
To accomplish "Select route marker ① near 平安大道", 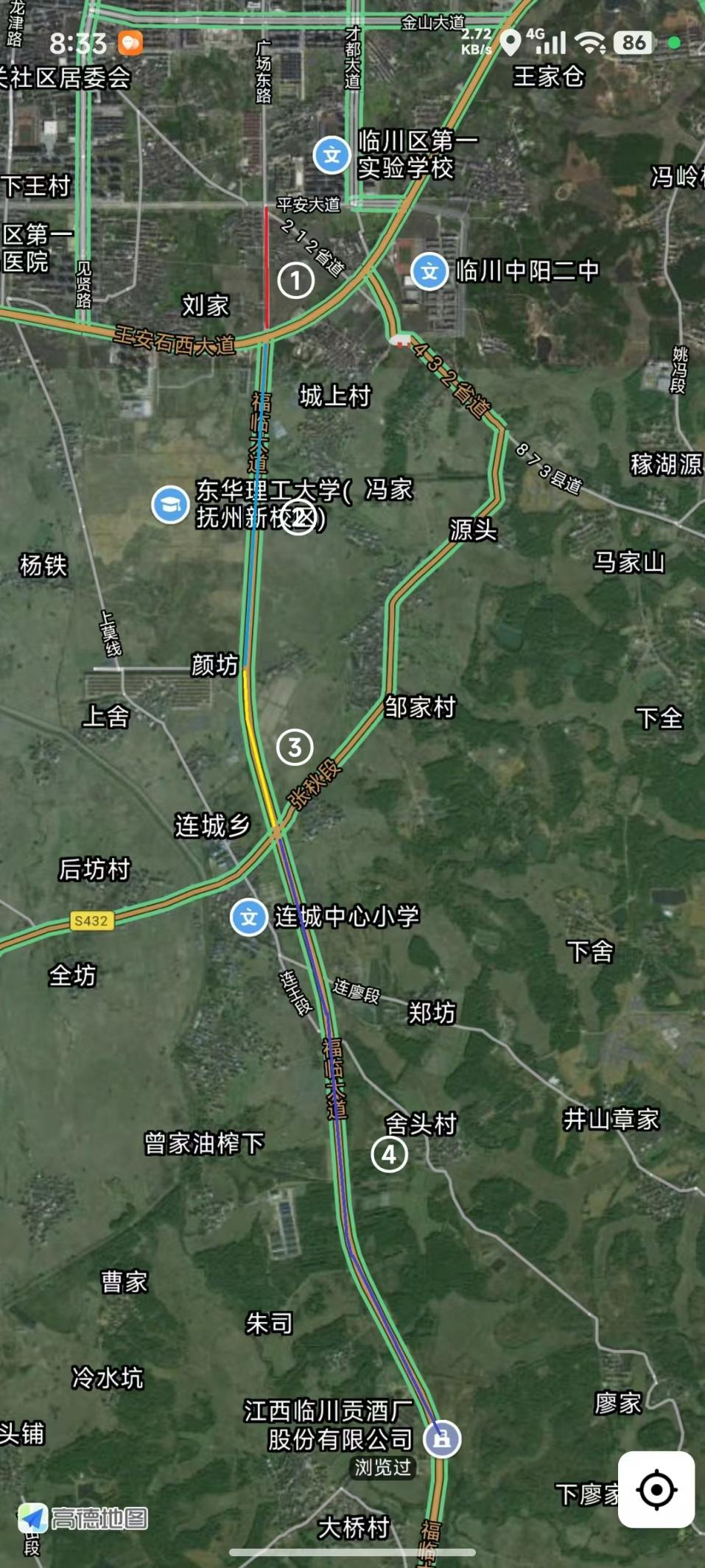I will (x=295, y=281).
